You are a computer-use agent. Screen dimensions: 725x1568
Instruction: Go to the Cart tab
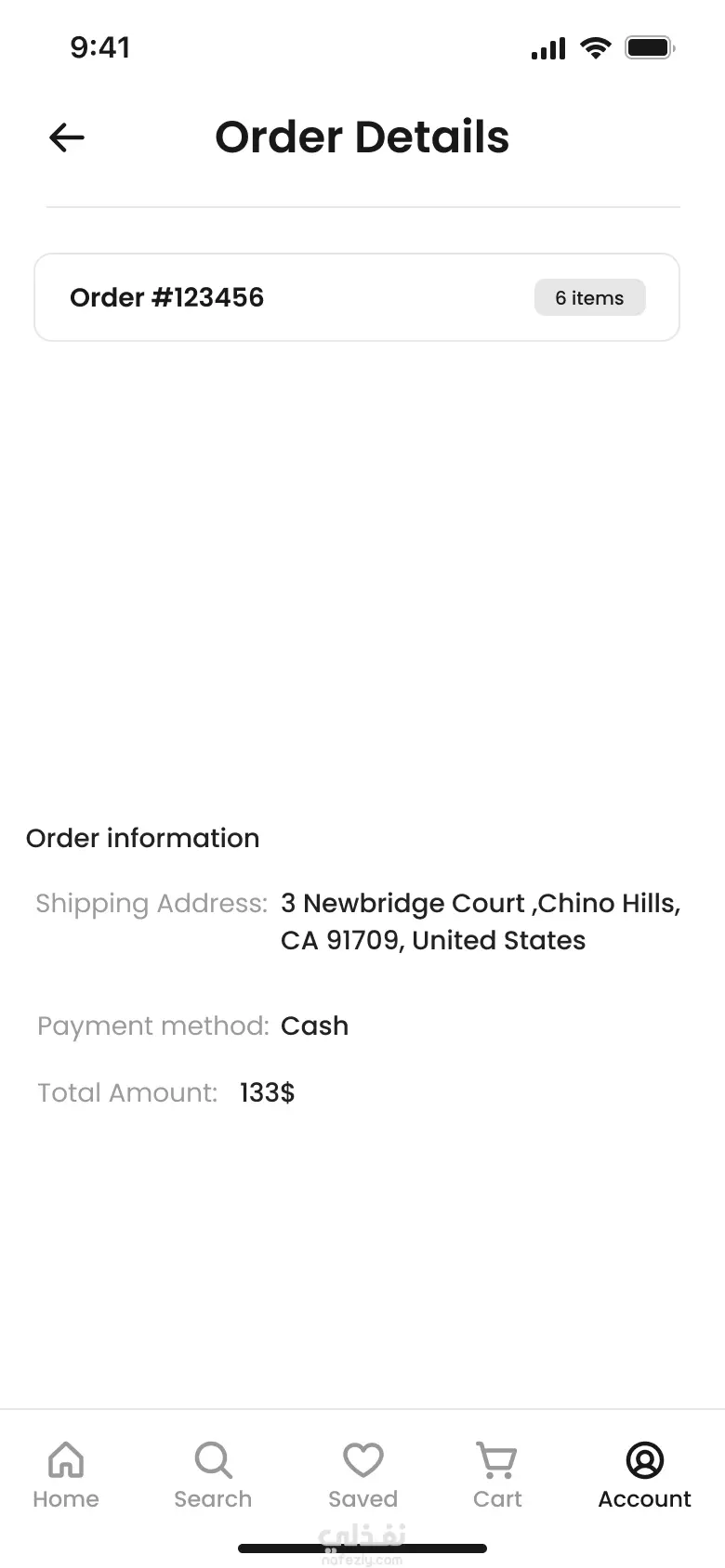click(x=497, y=1473)
